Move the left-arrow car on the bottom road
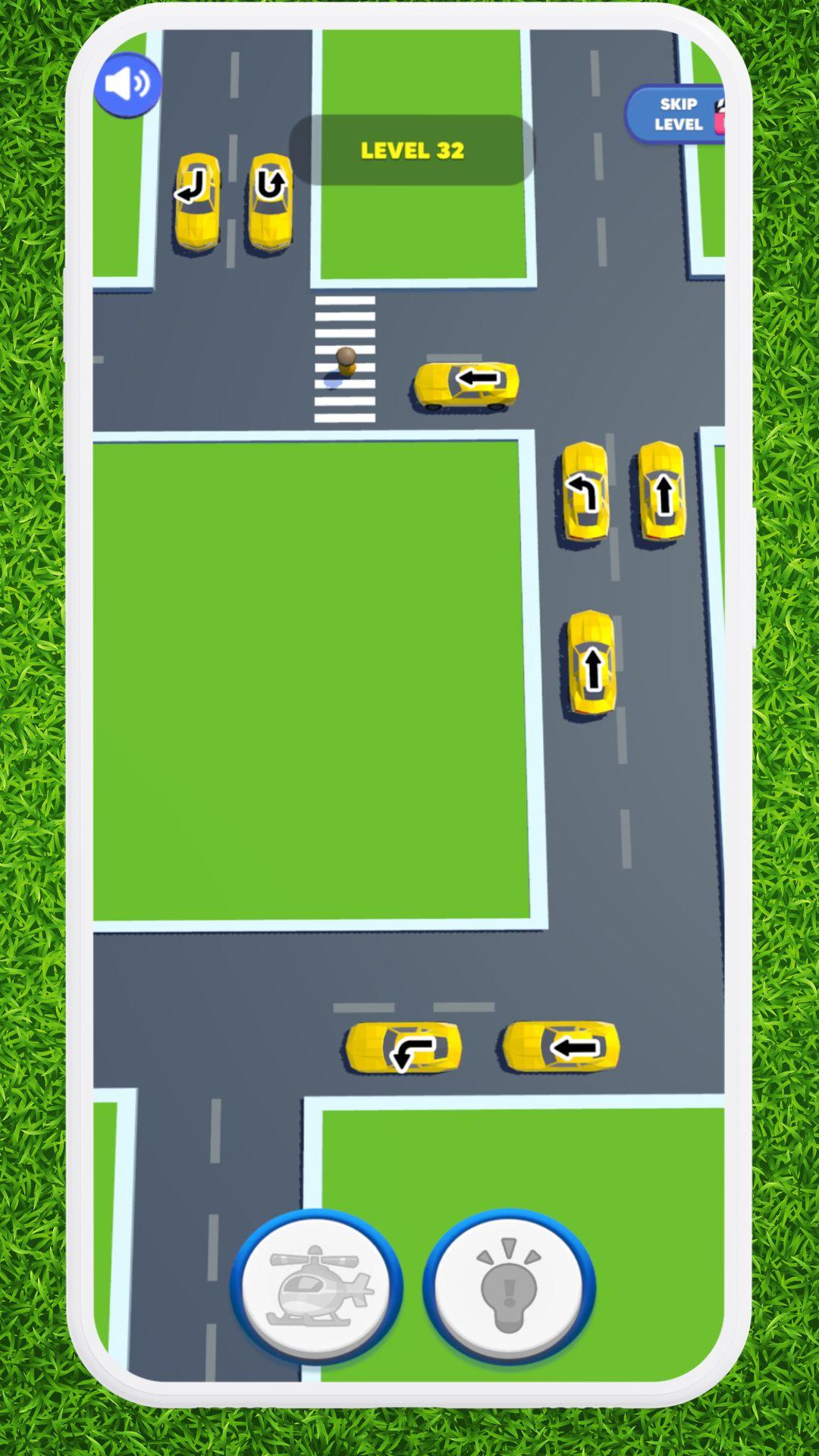The width and height of the screenshot is (819, 1456). [561, 1046]
